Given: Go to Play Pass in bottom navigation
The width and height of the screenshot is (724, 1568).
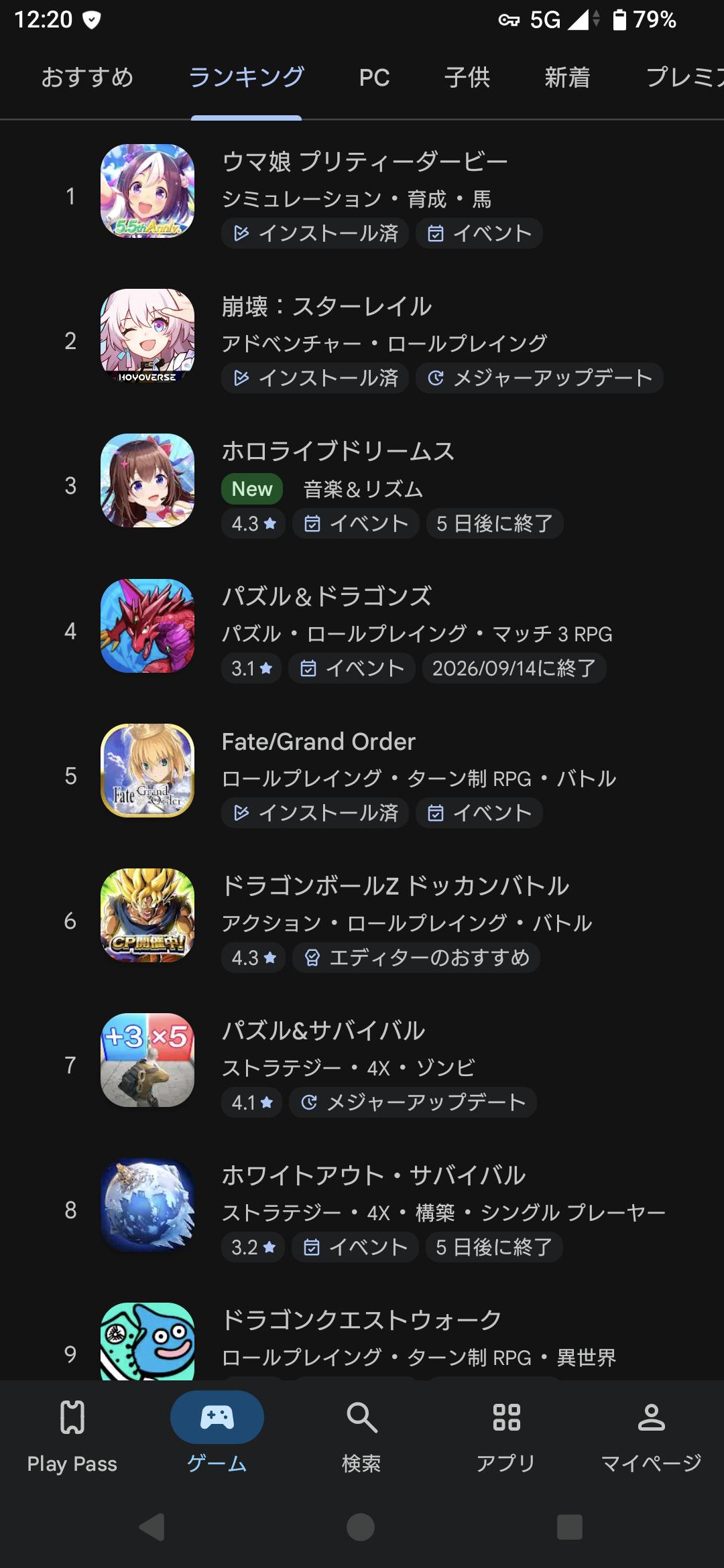Looking at the screenshot, I should tap(72, 1435).
